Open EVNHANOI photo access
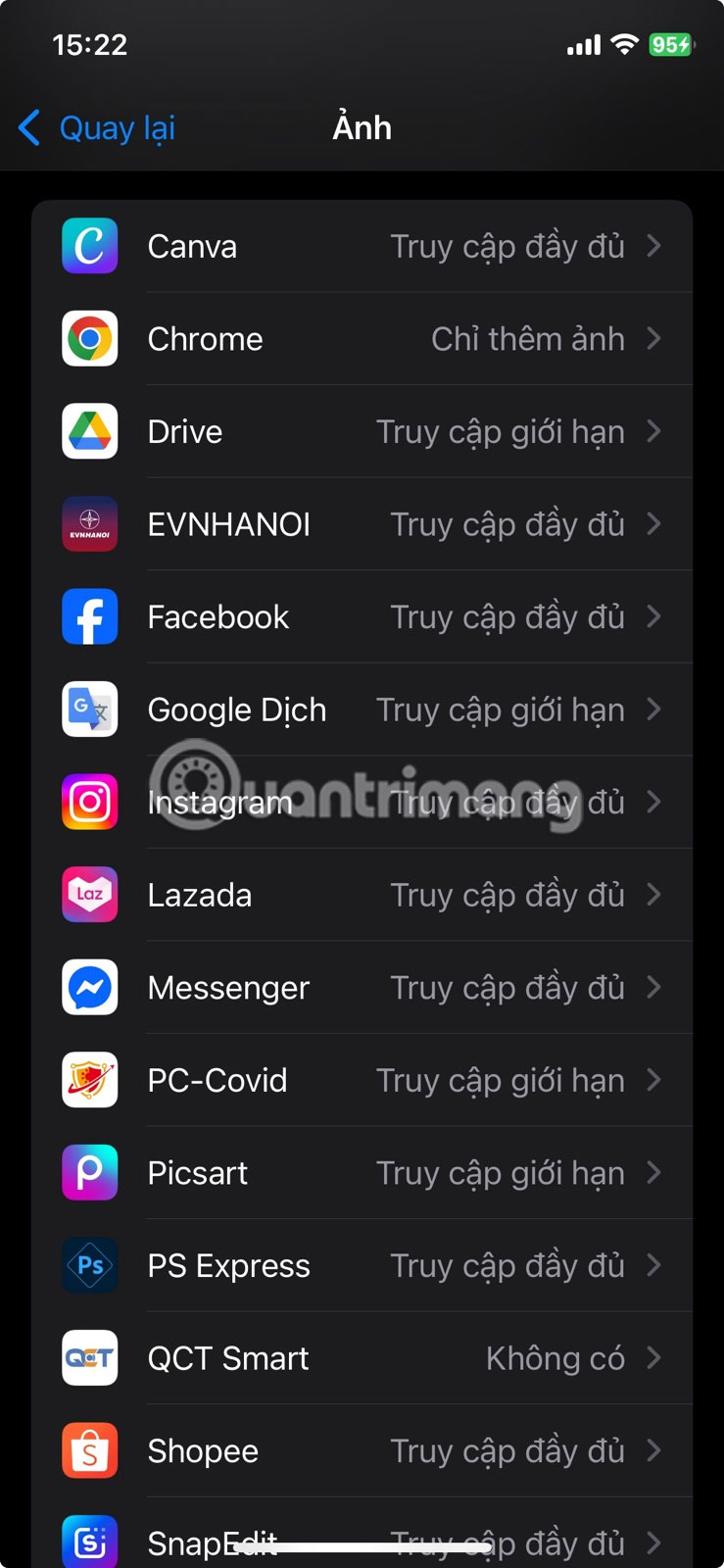 pyautogui.click(x=362, y=524)
